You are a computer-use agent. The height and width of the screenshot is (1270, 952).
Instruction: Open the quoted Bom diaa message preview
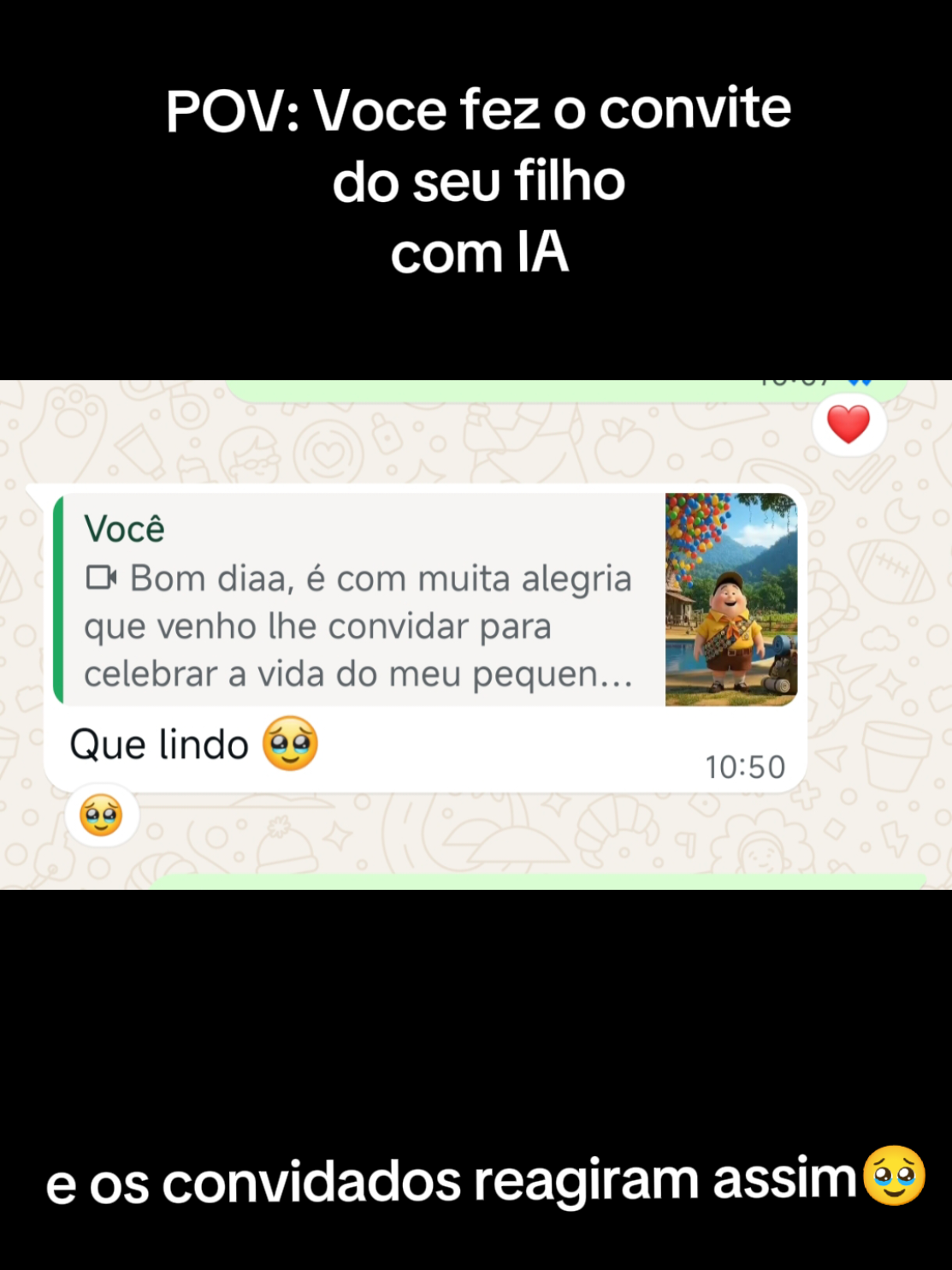[359, 625]
